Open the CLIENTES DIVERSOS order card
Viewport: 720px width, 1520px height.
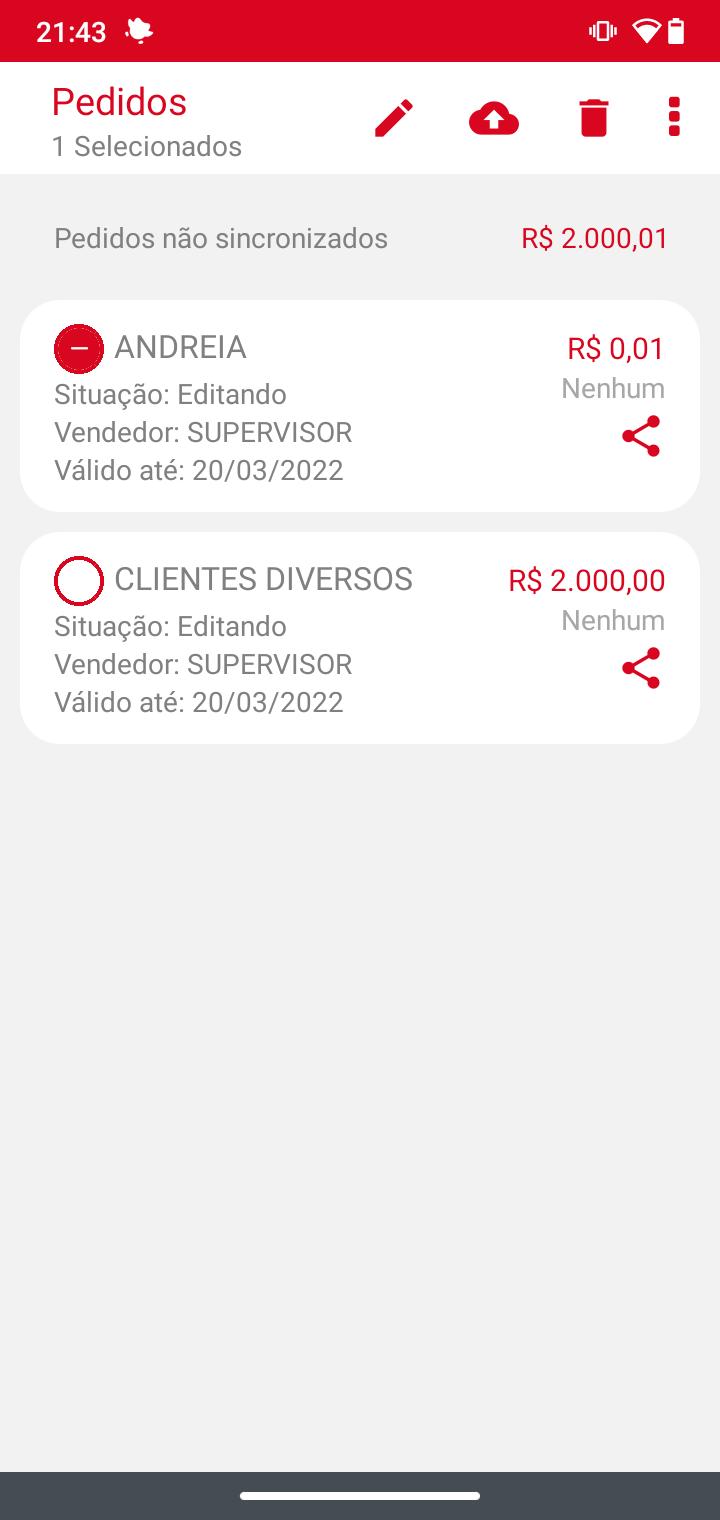pyautogui.click(x=360, y=638)
